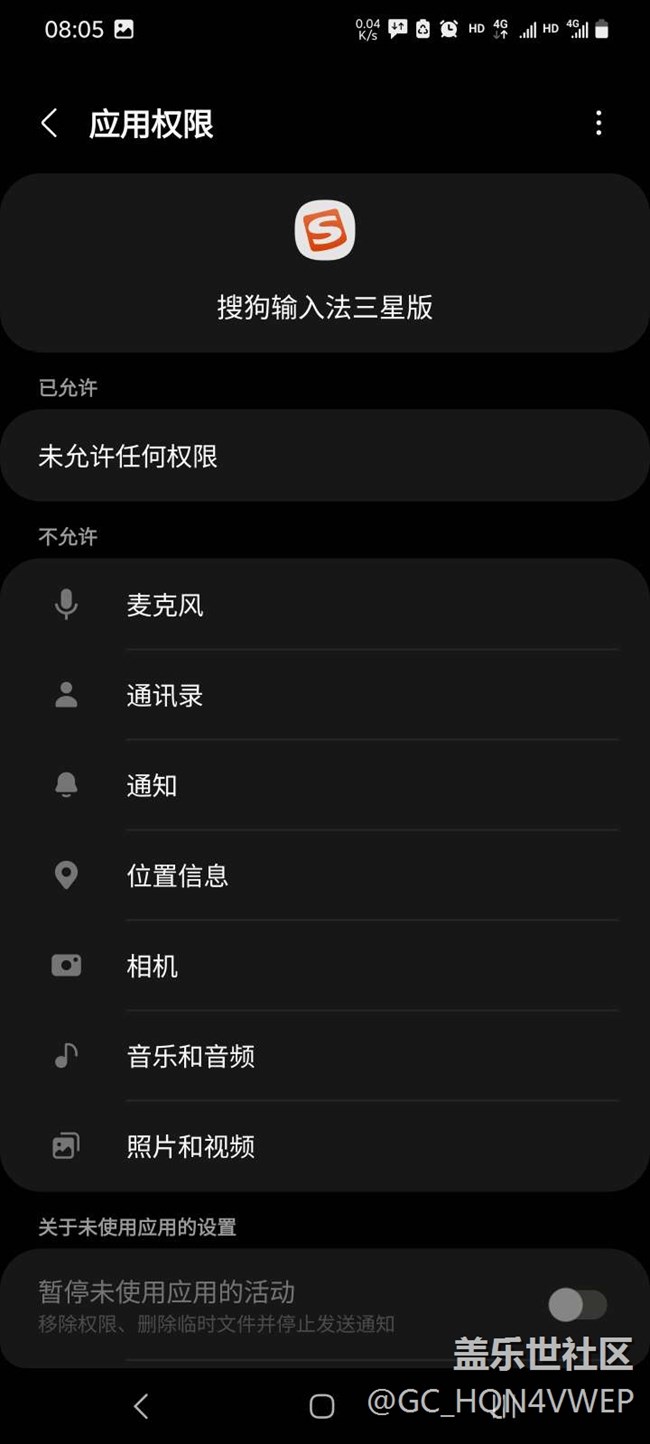Select the 通知 permission

click(325, 786)
